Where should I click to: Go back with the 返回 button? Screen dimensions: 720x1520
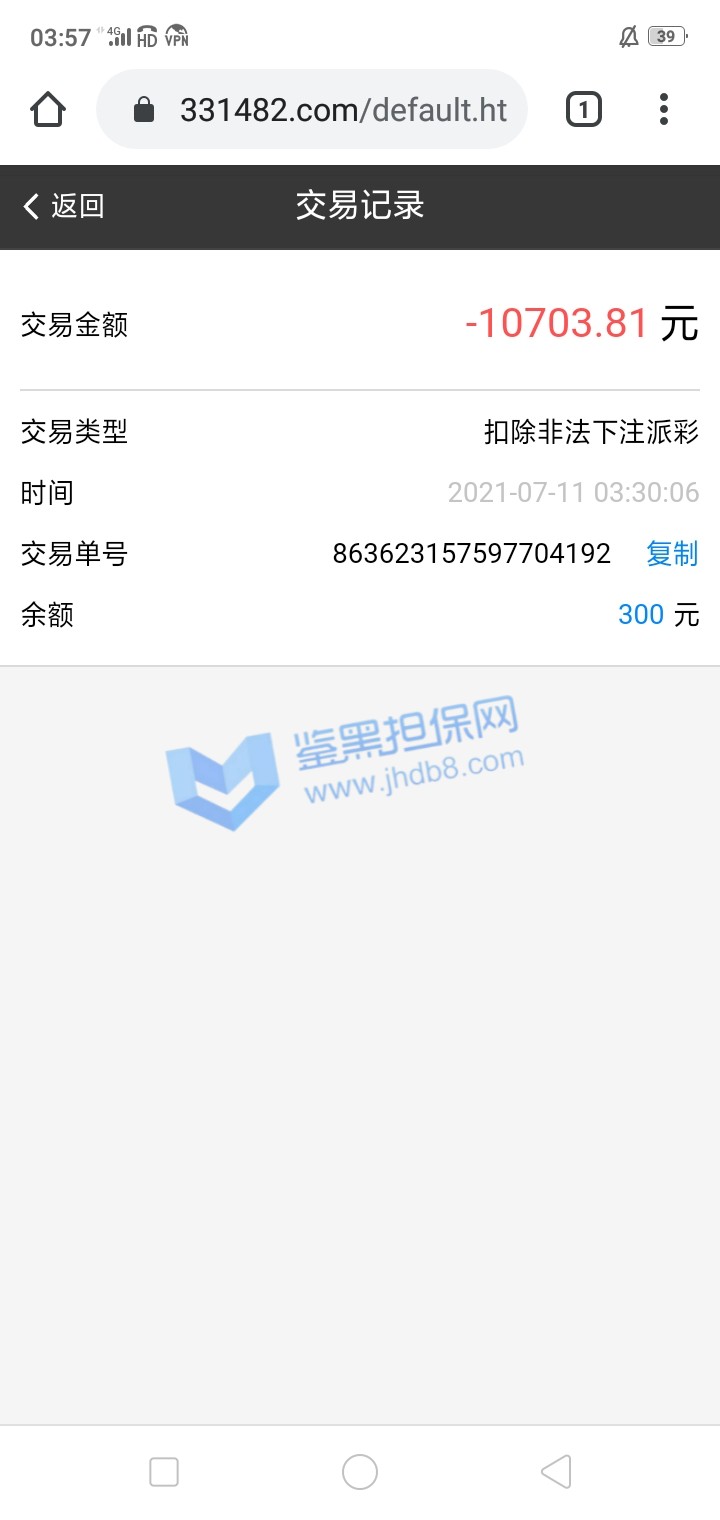click(x=63, y=207)
